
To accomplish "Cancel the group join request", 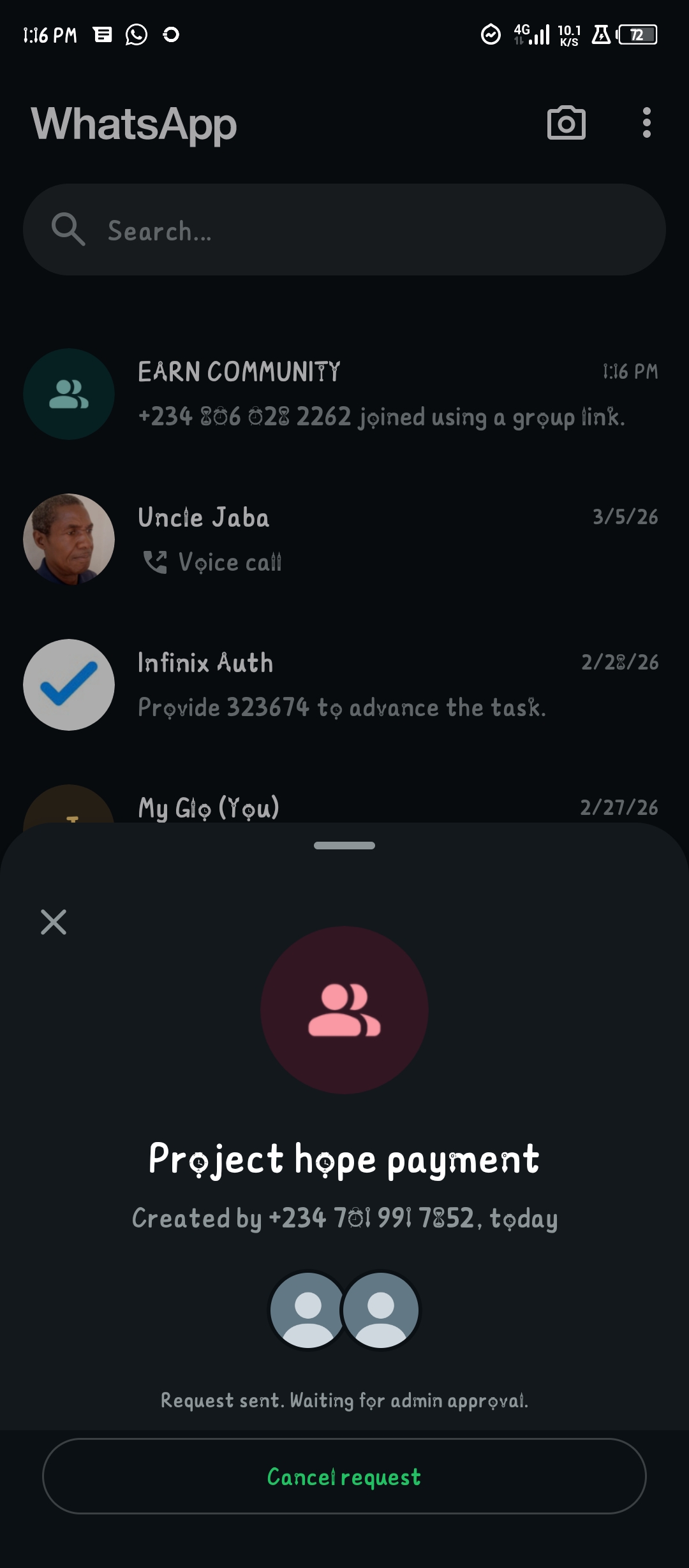I will pyautogui.click(x=344, y=1476).
